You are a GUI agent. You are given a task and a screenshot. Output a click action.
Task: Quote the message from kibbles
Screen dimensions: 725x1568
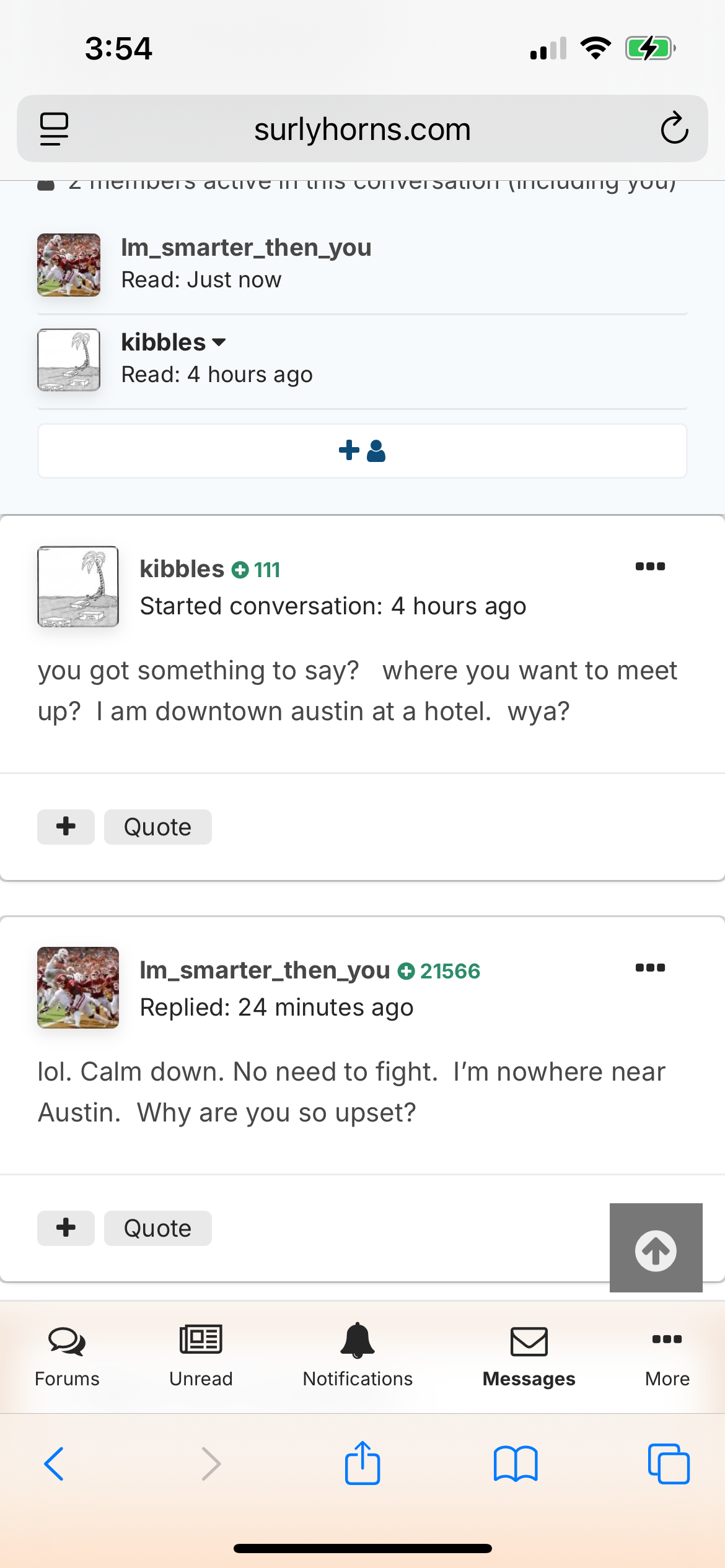[157, 827]
